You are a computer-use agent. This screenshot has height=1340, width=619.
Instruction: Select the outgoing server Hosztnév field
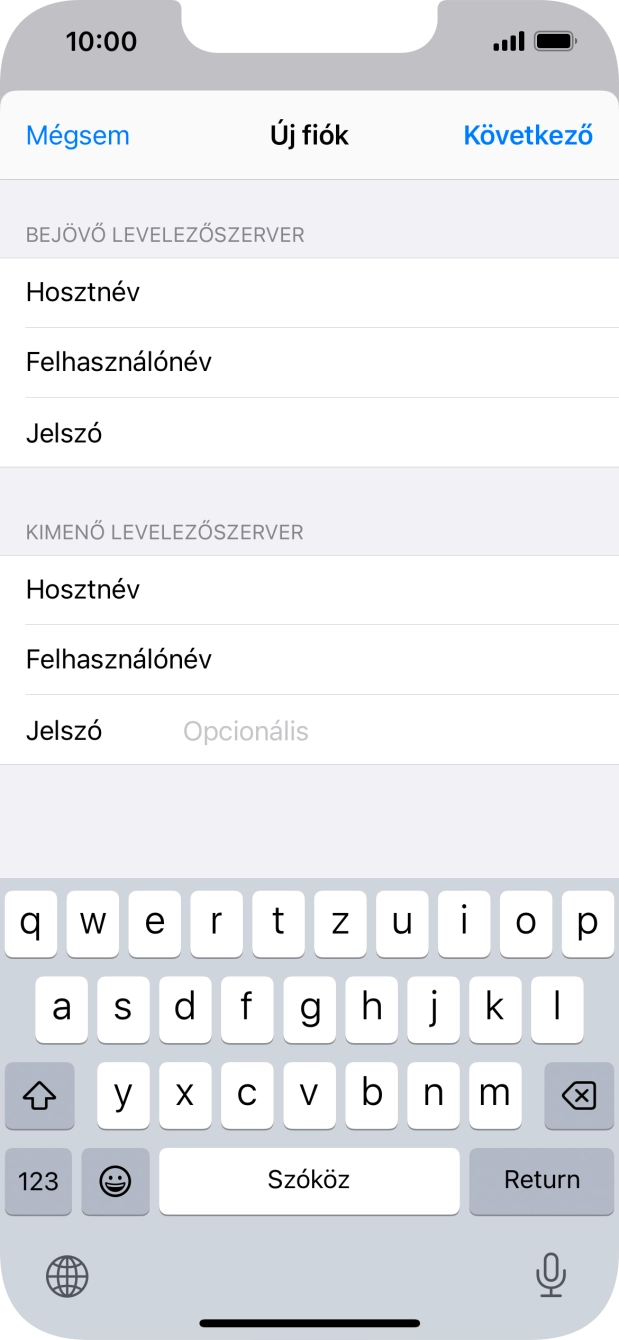(x=380, y=590)
